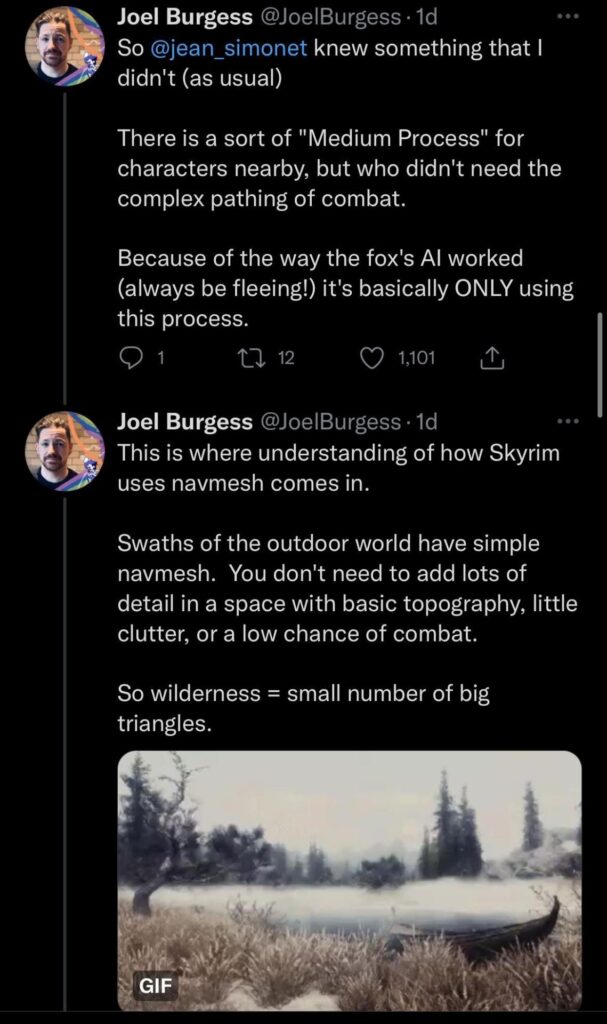The image size is (607, 1024).
Task: Play the Skyrim wilderness GIF
Action: coord(349,880)
